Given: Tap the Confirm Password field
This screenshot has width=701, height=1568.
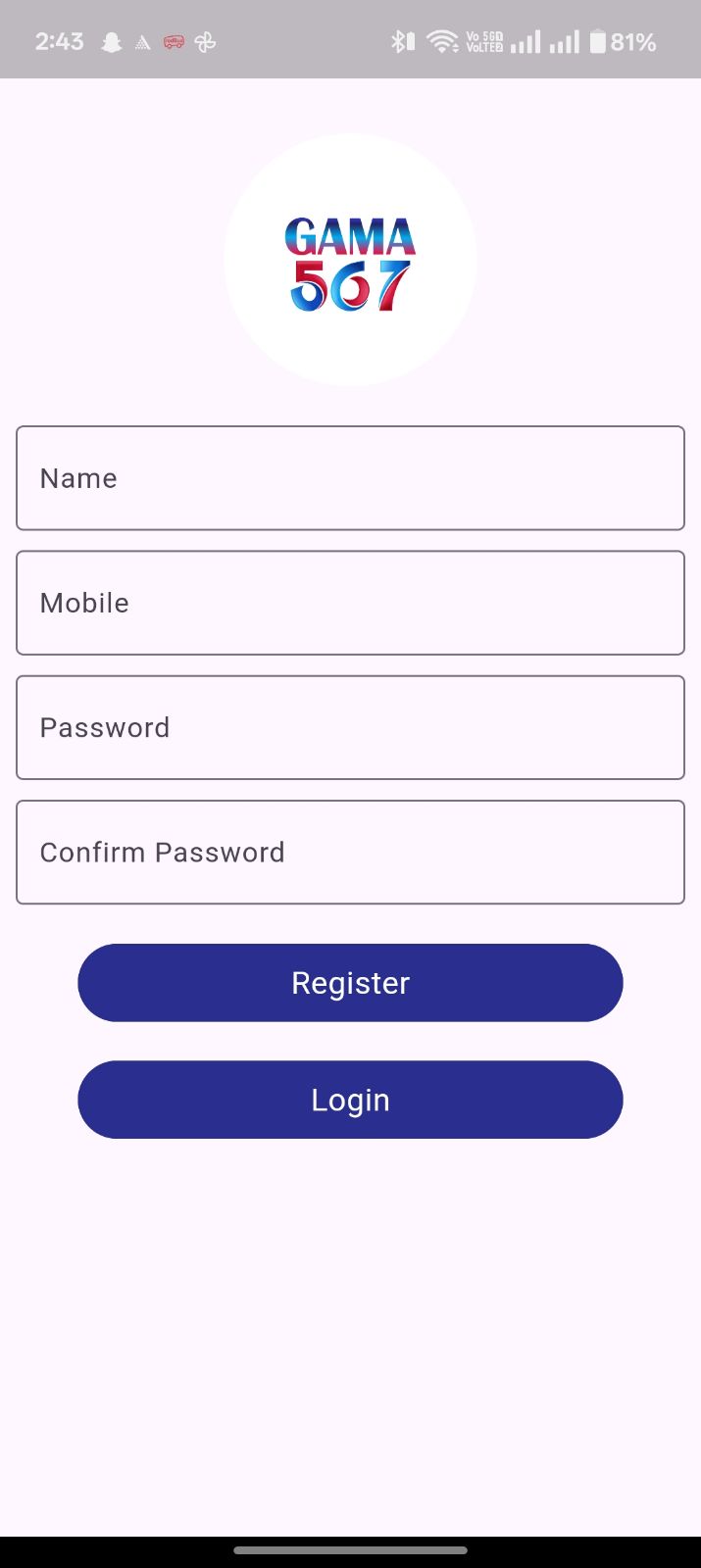Looking at the screenshot, I should click(350, 852).
